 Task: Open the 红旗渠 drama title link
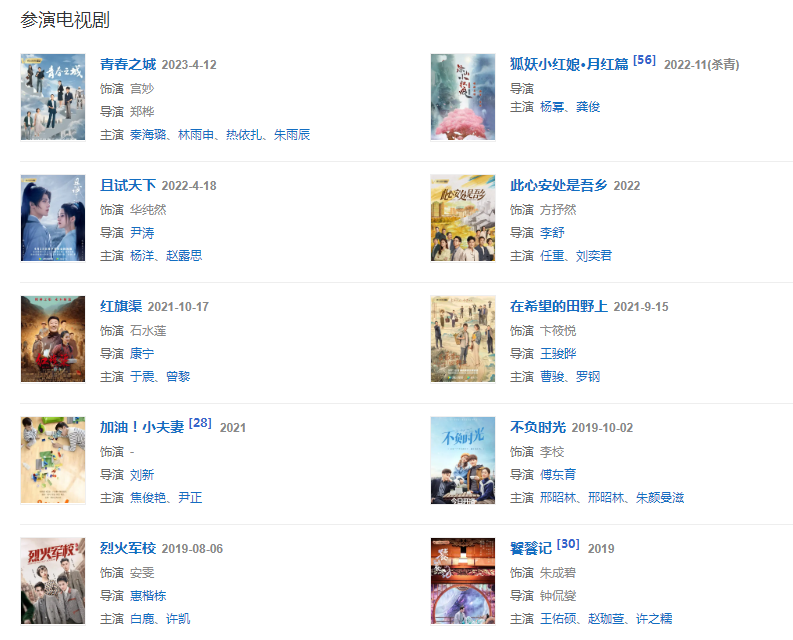[x=121, y=307]
